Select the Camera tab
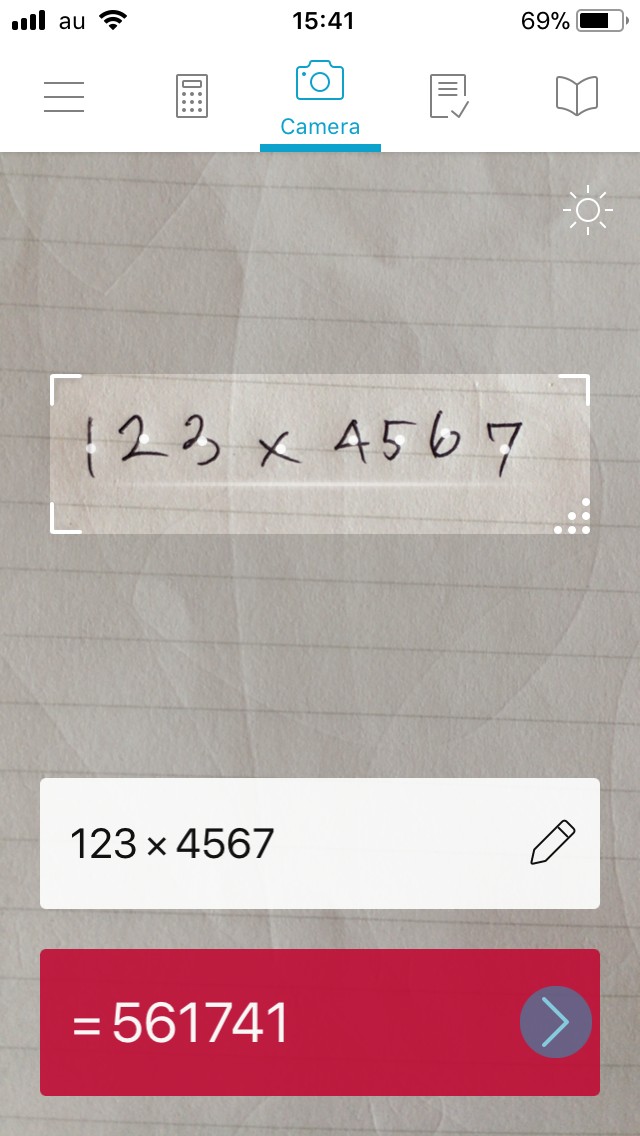Screen dimensions: 640x1136 (320, 98)
